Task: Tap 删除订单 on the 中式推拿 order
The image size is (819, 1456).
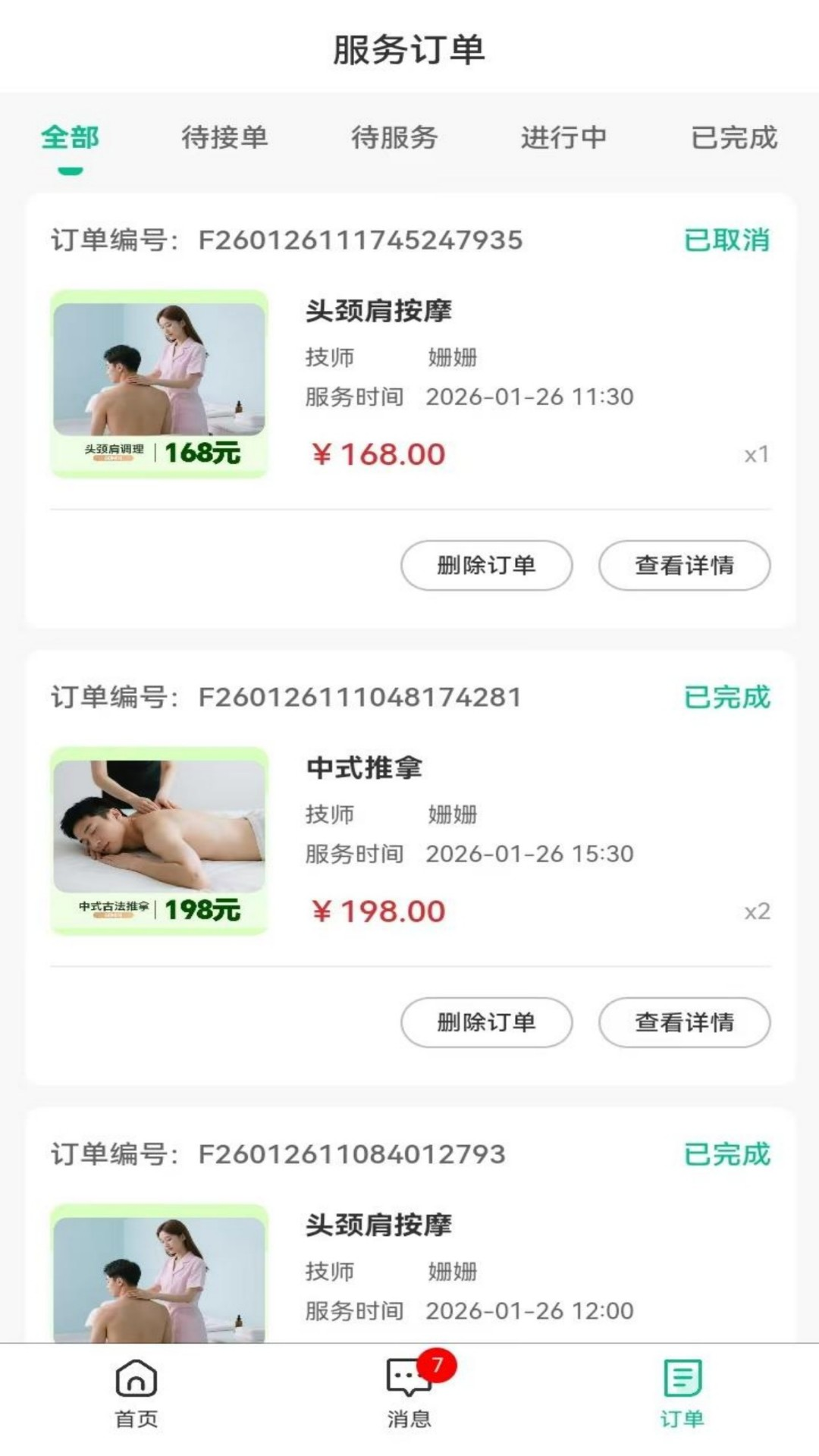Action: coord(486,1022)
